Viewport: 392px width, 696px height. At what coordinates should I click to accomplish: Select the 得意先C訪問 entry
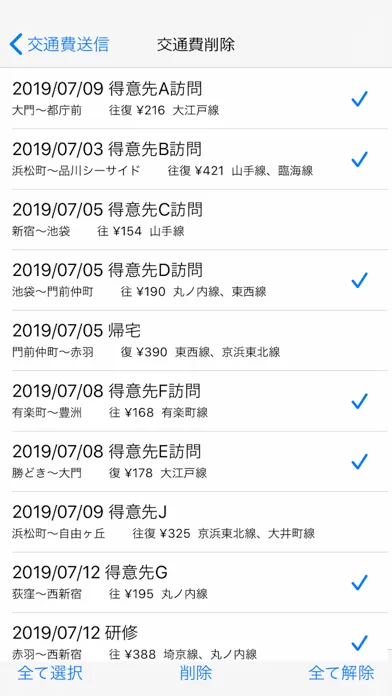pyautogui.click(x=196, y=219)
